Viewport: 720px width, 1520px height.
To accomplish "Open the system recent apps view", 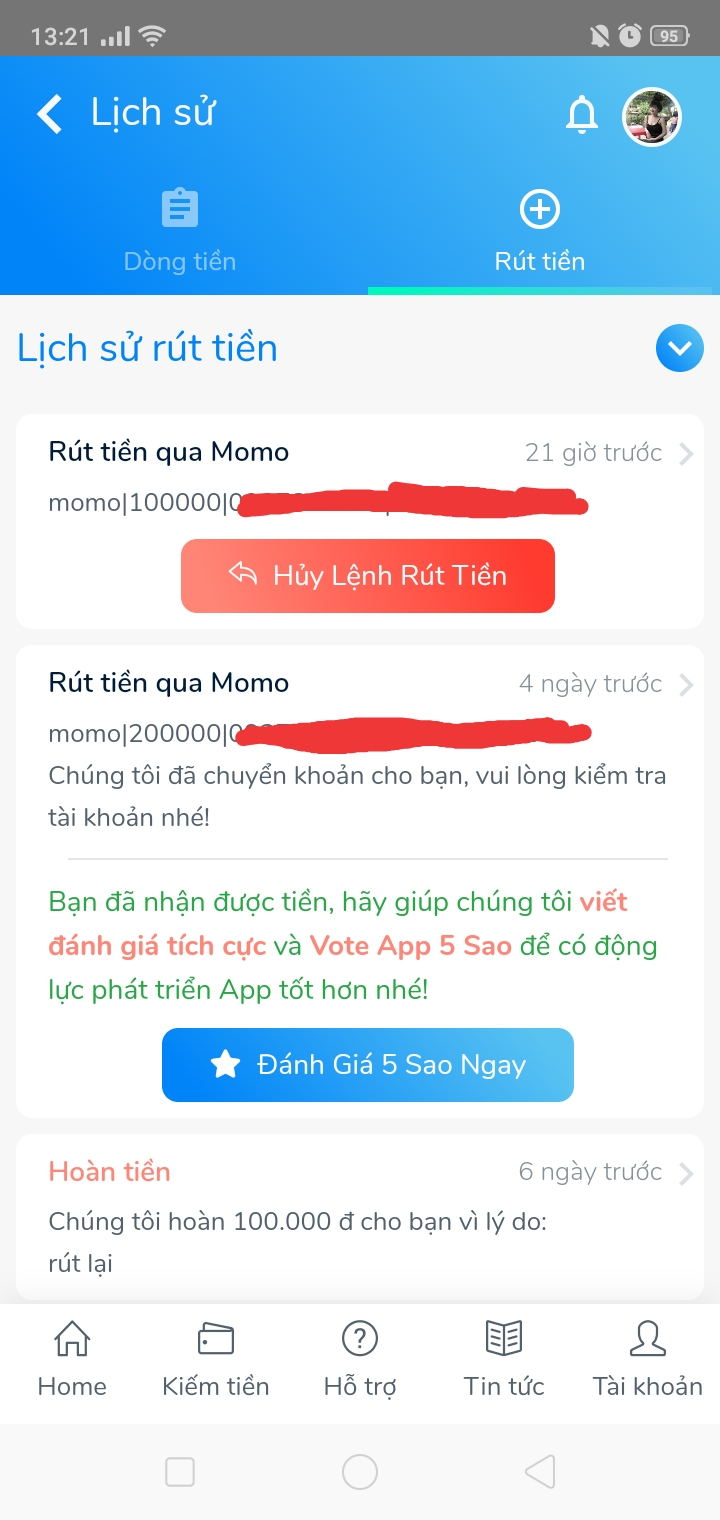I will [x=180, y=1471].
